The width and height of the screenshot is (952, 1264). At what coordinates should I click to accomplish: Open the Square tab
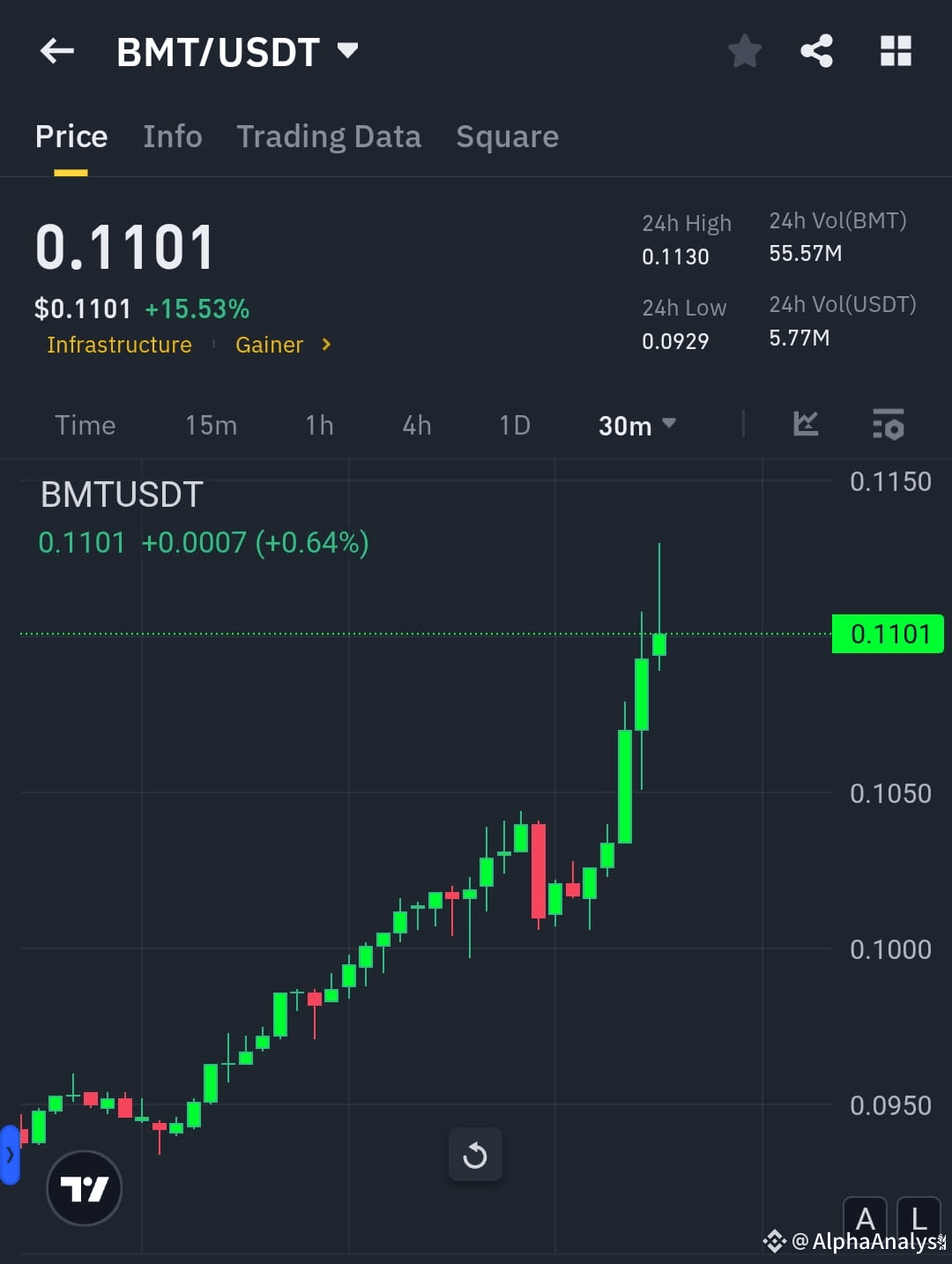point(507,136)
